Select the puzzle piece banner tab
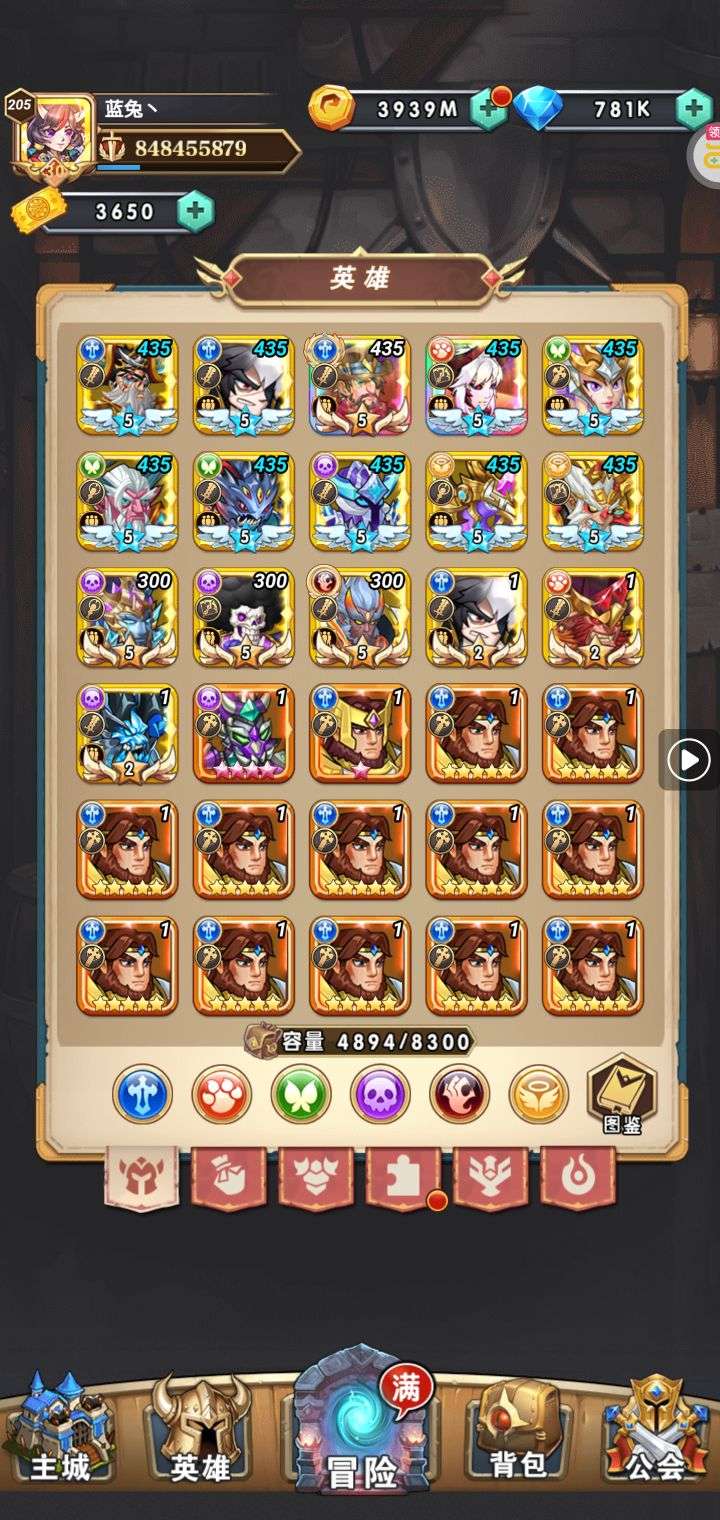 (403, 1176)
